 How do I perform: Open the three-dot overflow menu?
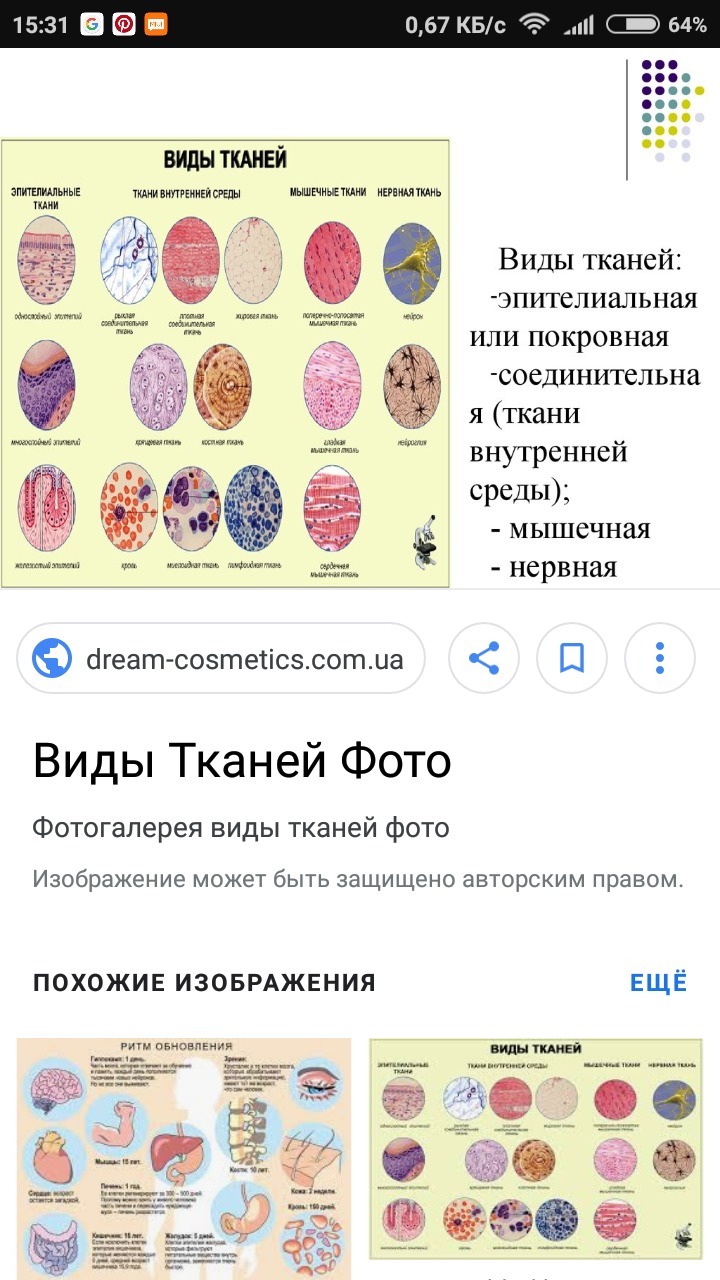tap(659, 659)
